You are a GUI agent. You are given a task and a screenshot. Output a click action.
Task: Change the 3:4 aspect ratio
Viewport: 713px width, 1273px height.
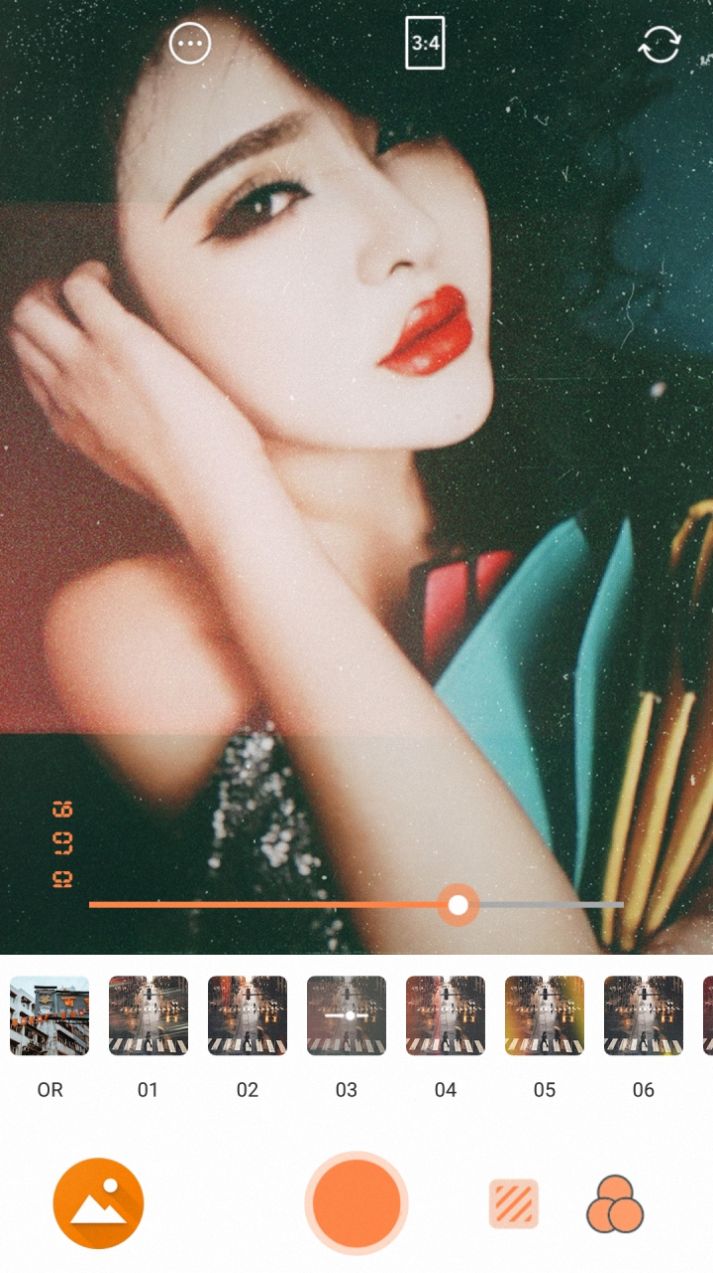point(425,44)
